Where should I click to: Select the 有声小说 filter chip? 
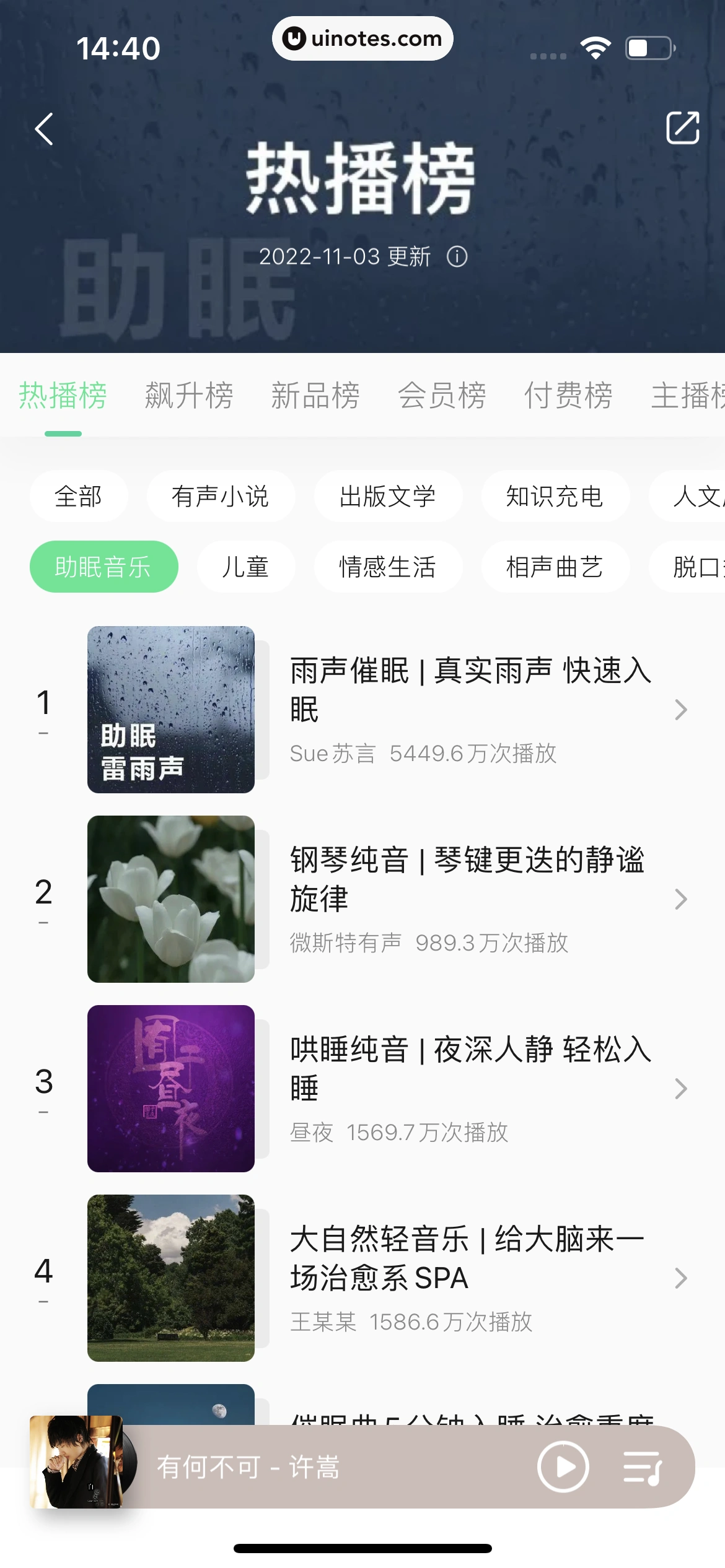pos(221,495)
